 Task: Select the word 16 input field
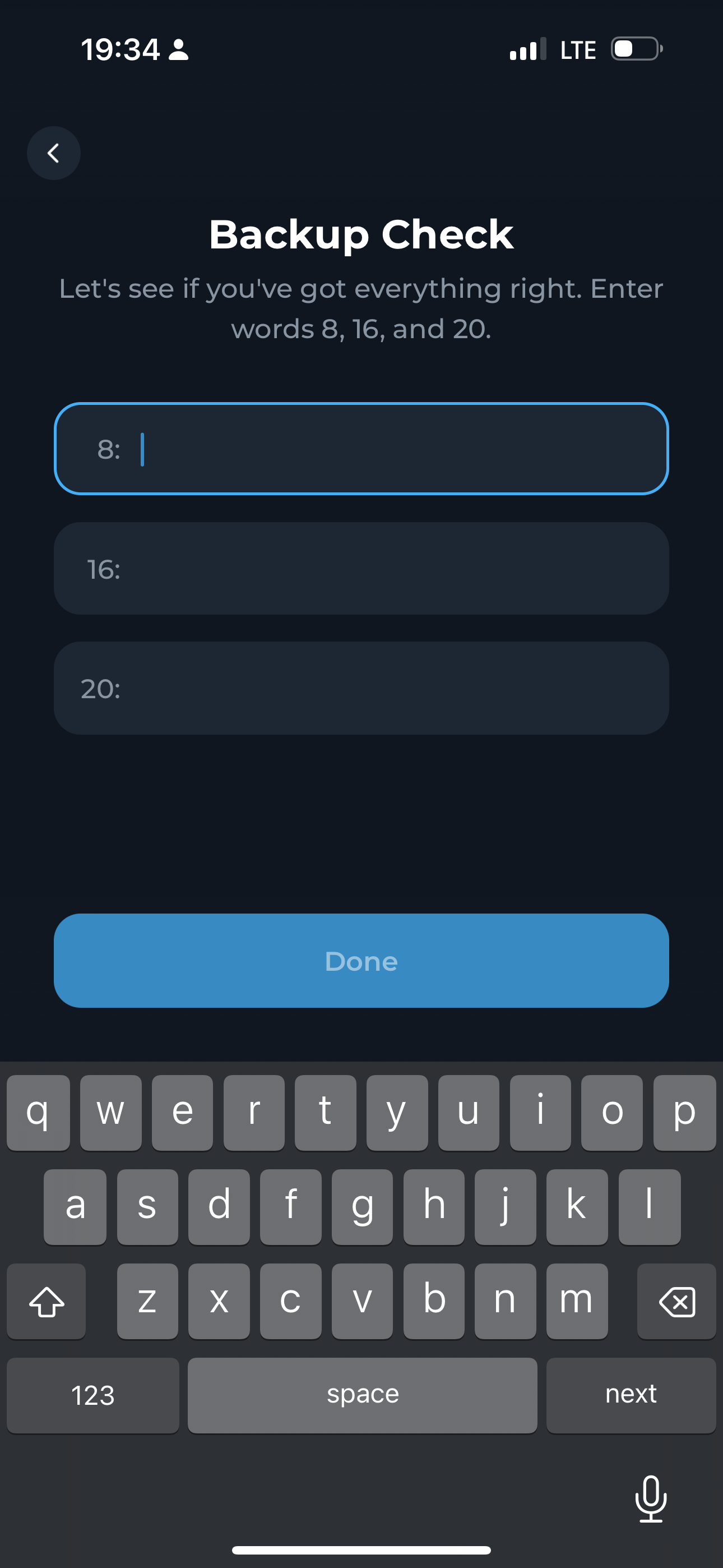point(361,569)
